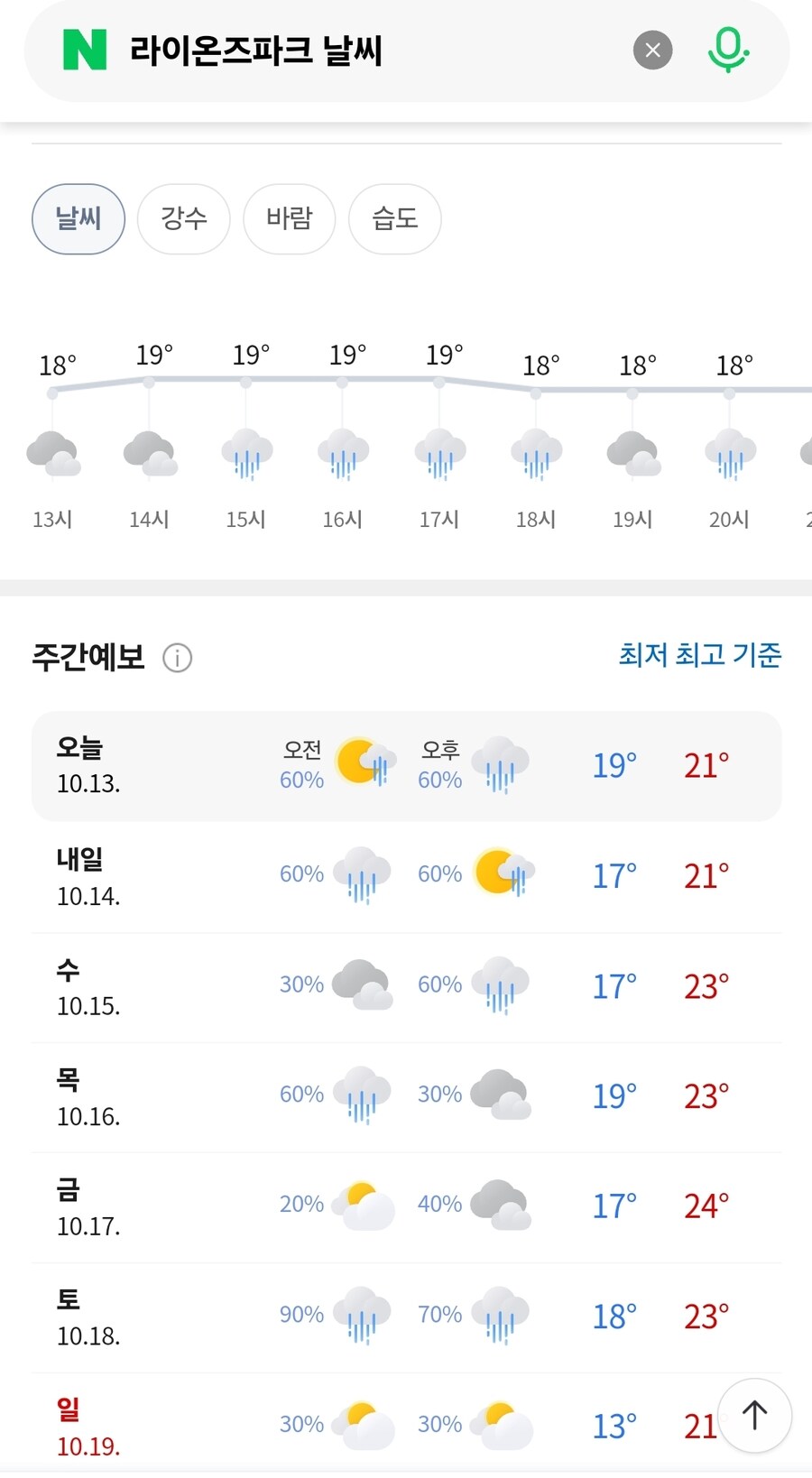Viewport: 812px width, 1478px height.
Task: Switch to the 강수 chip
Action: click(x=184, y=219)
